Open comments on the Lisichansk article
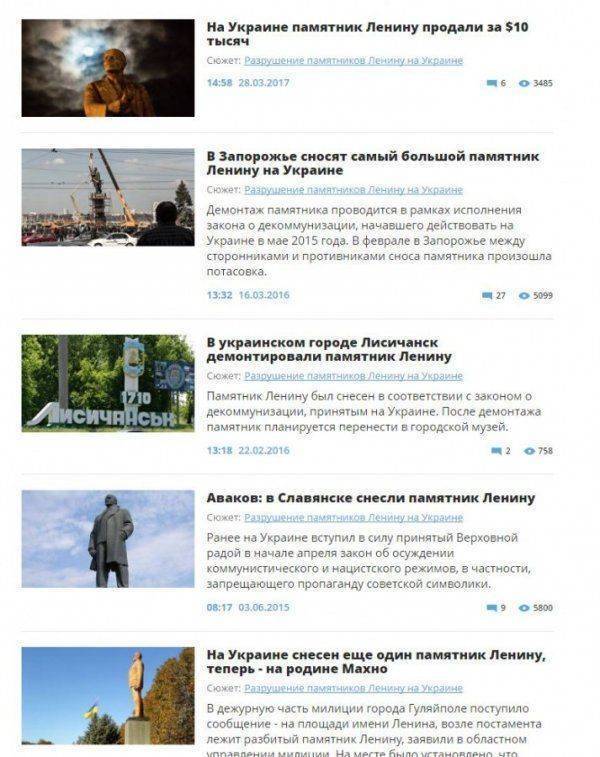The image size is (600, 757). click(x=499, y=451)
